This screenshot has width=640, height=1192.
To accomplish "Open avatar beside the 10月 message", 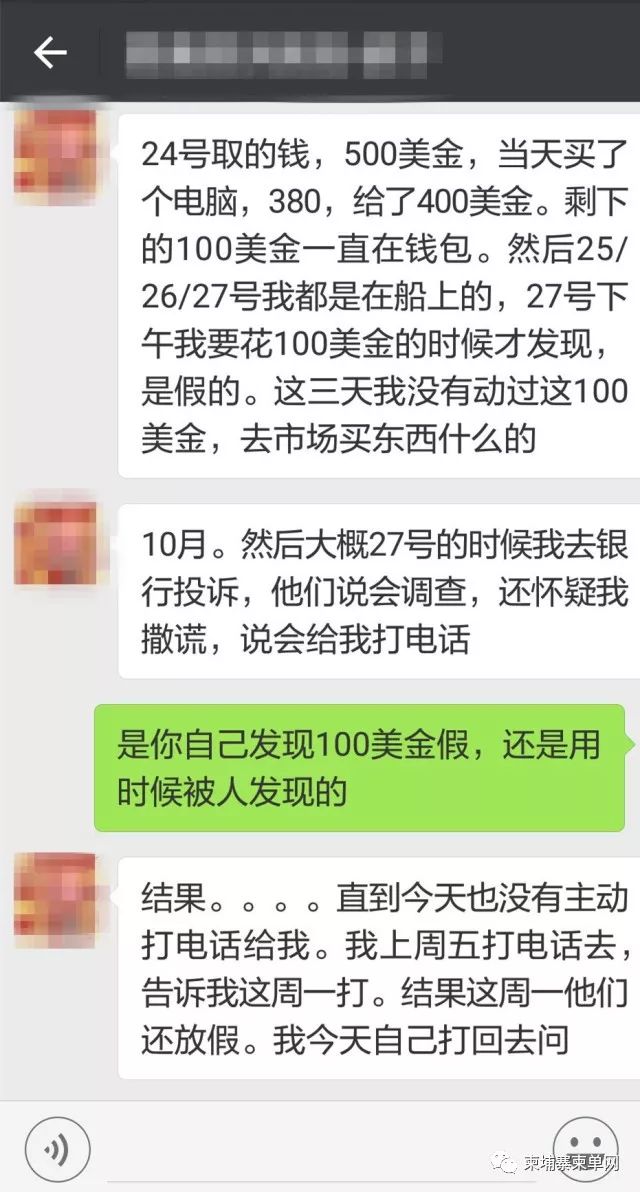I will [55, 543].
